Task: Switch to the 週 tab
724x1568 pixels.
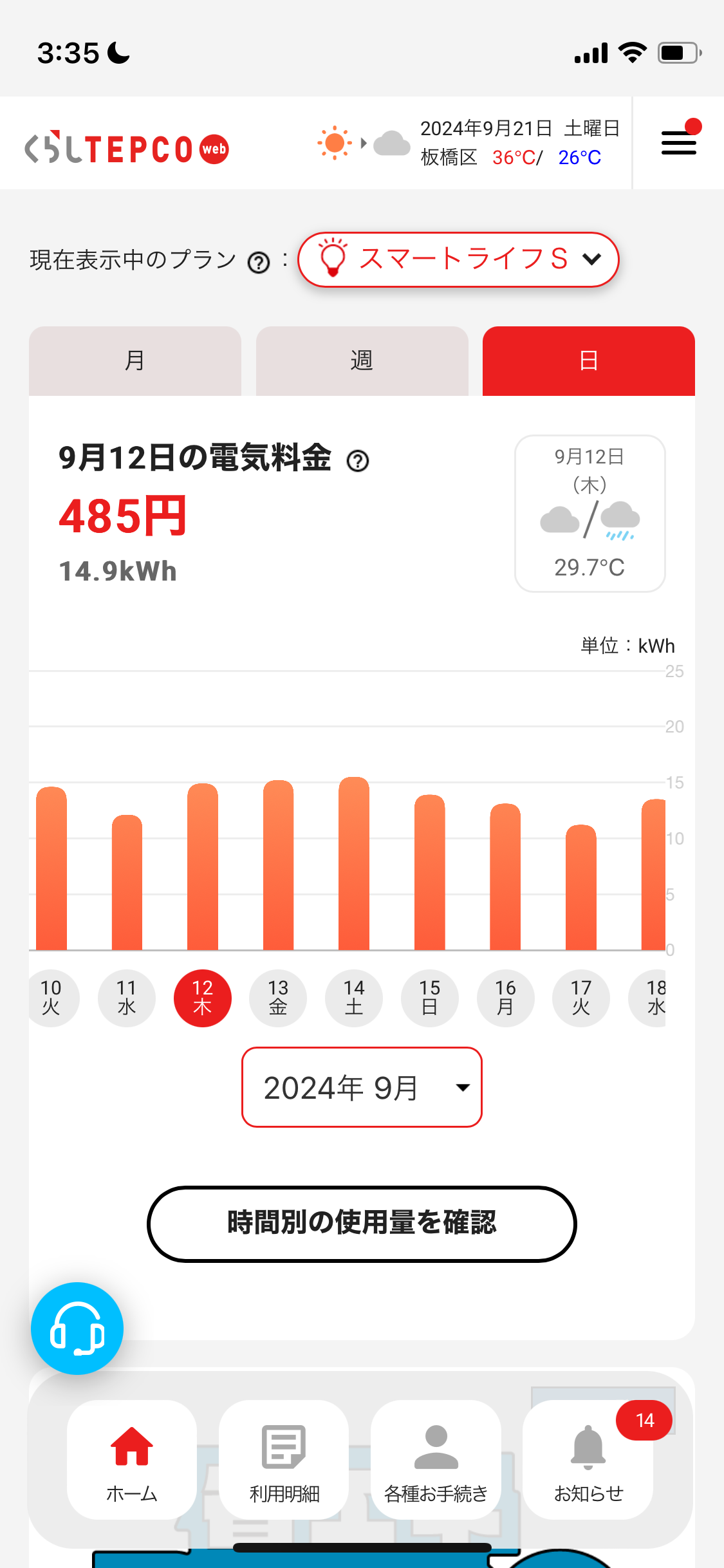Action: pyautogui.click(x=362, y=361)
